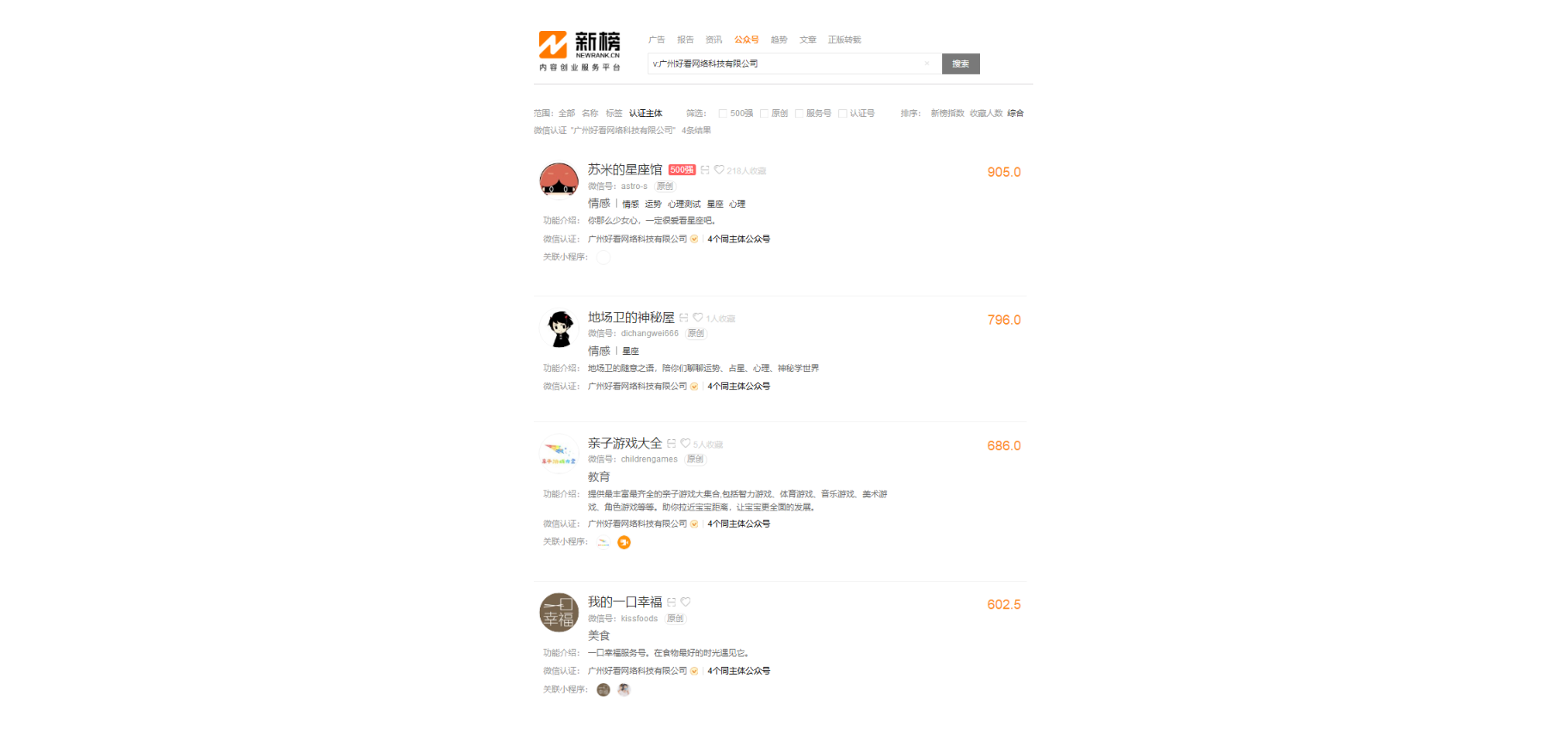This screenshot has width=1568, height=739.
Task: Open the 苏米的星座馆 account
Action: (625, 169)
